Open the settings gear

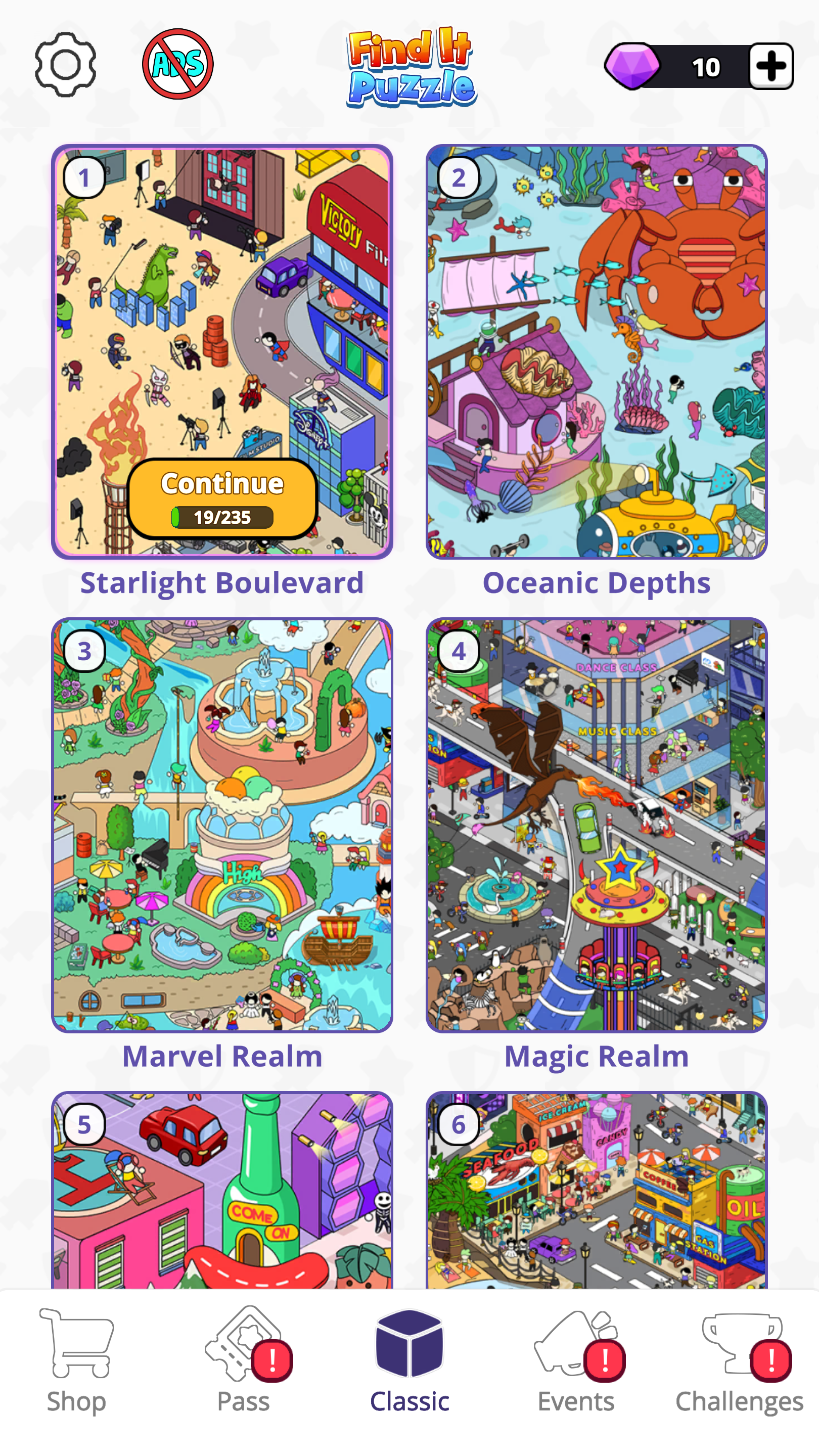(65, 64)
